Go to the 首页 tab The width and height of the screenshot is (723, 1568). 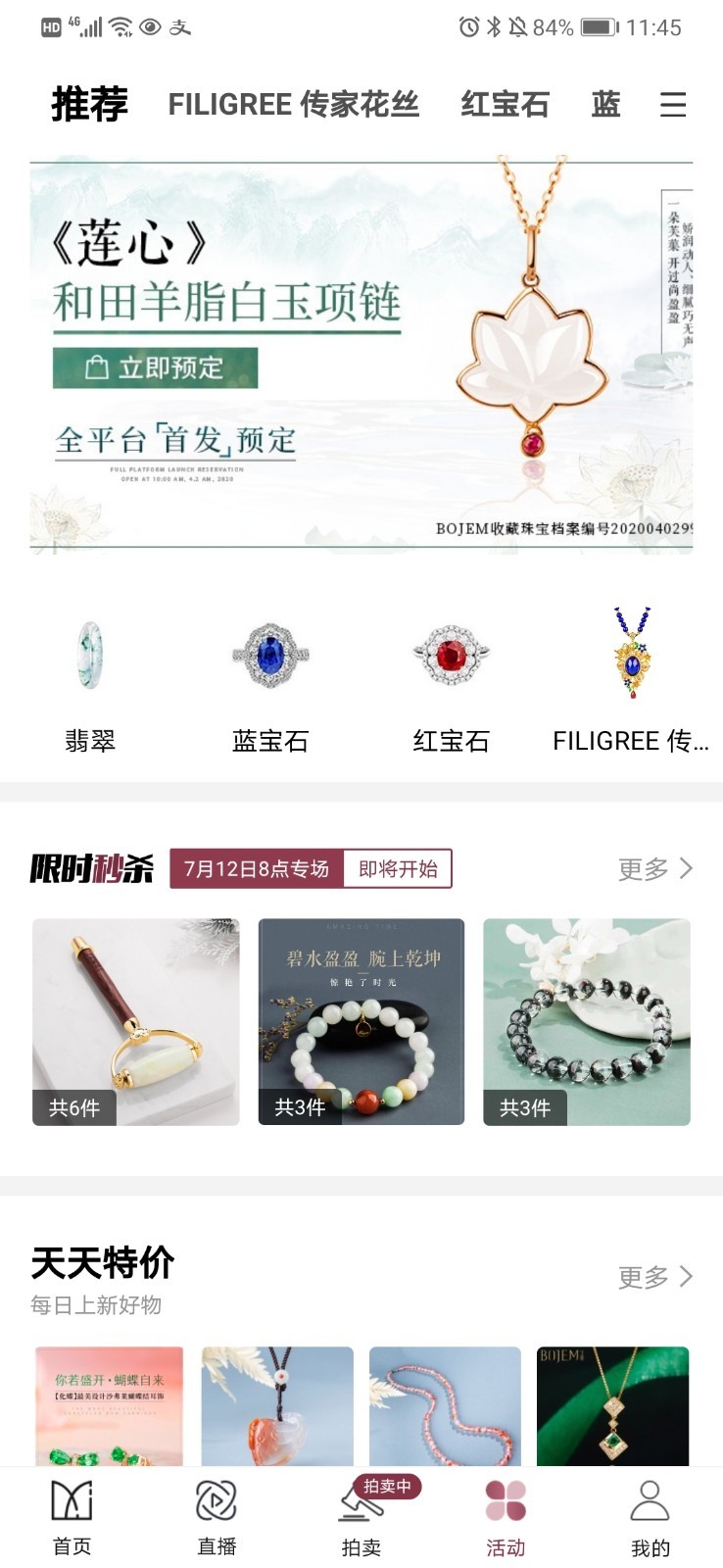(x=72, y=1517)
